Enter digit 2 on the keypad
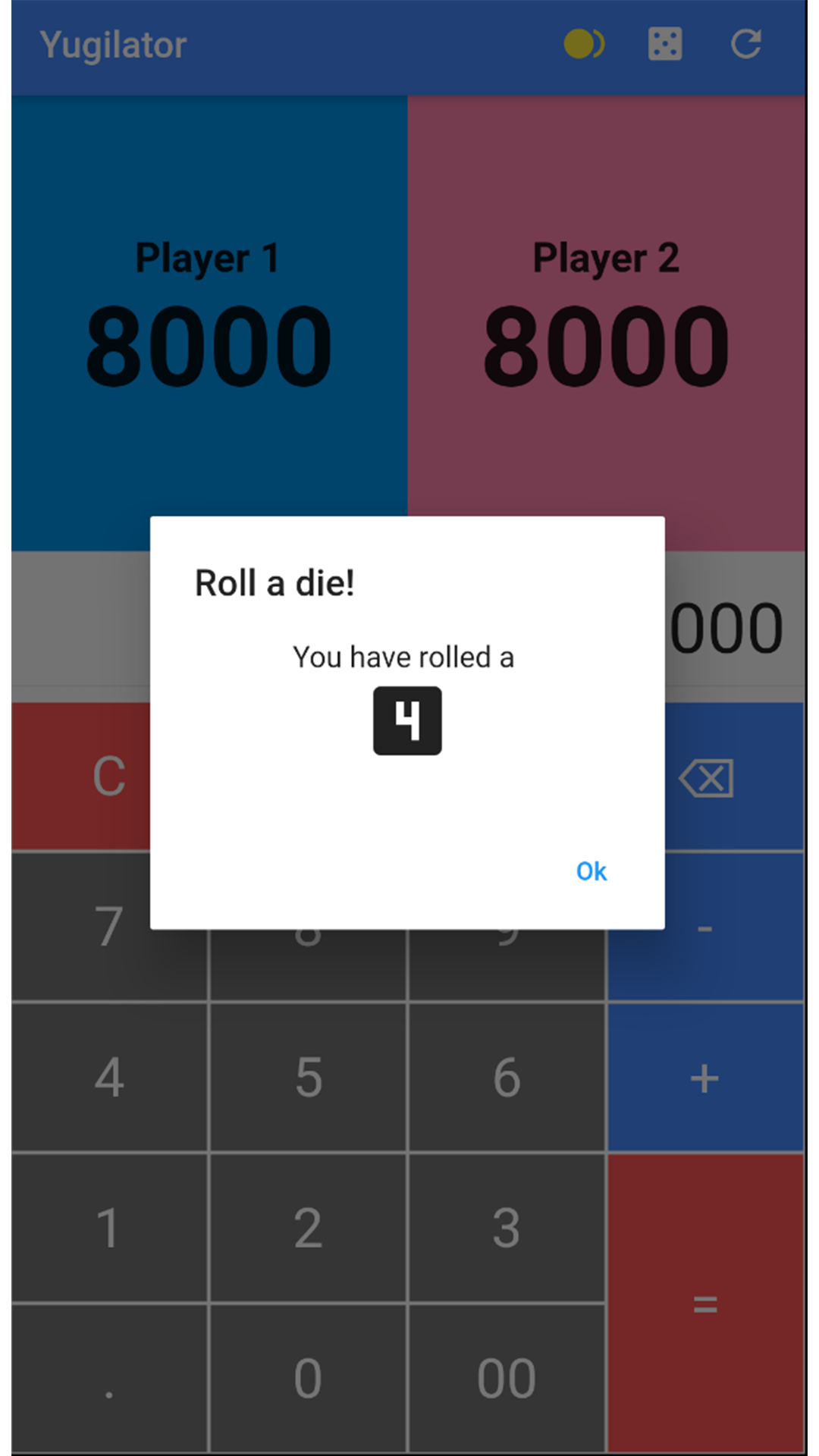The image size is (819, 1456). click(x=308, y=1228)
